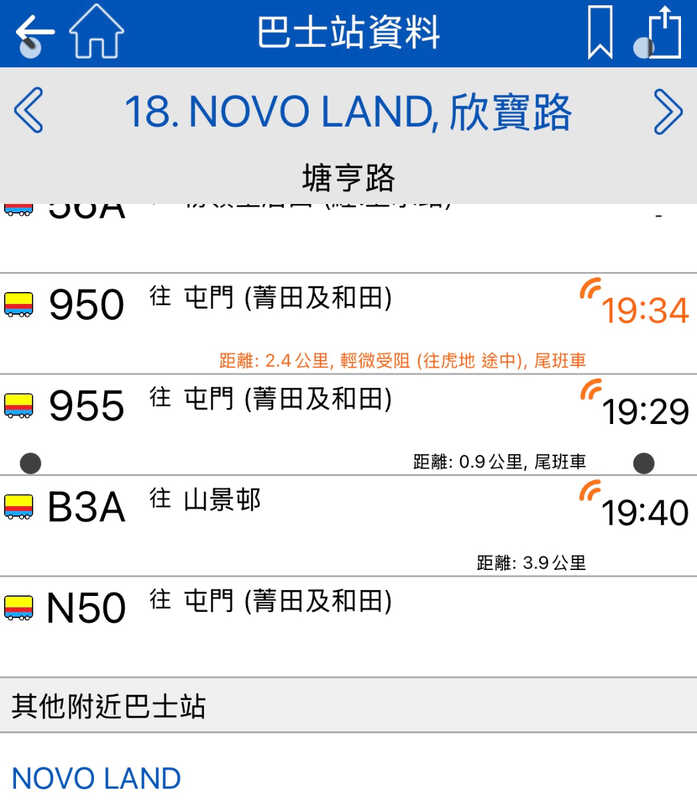Screen dimensions: 697x800
Task: Bookmark this bus stop
Action: tap(600, 32)
